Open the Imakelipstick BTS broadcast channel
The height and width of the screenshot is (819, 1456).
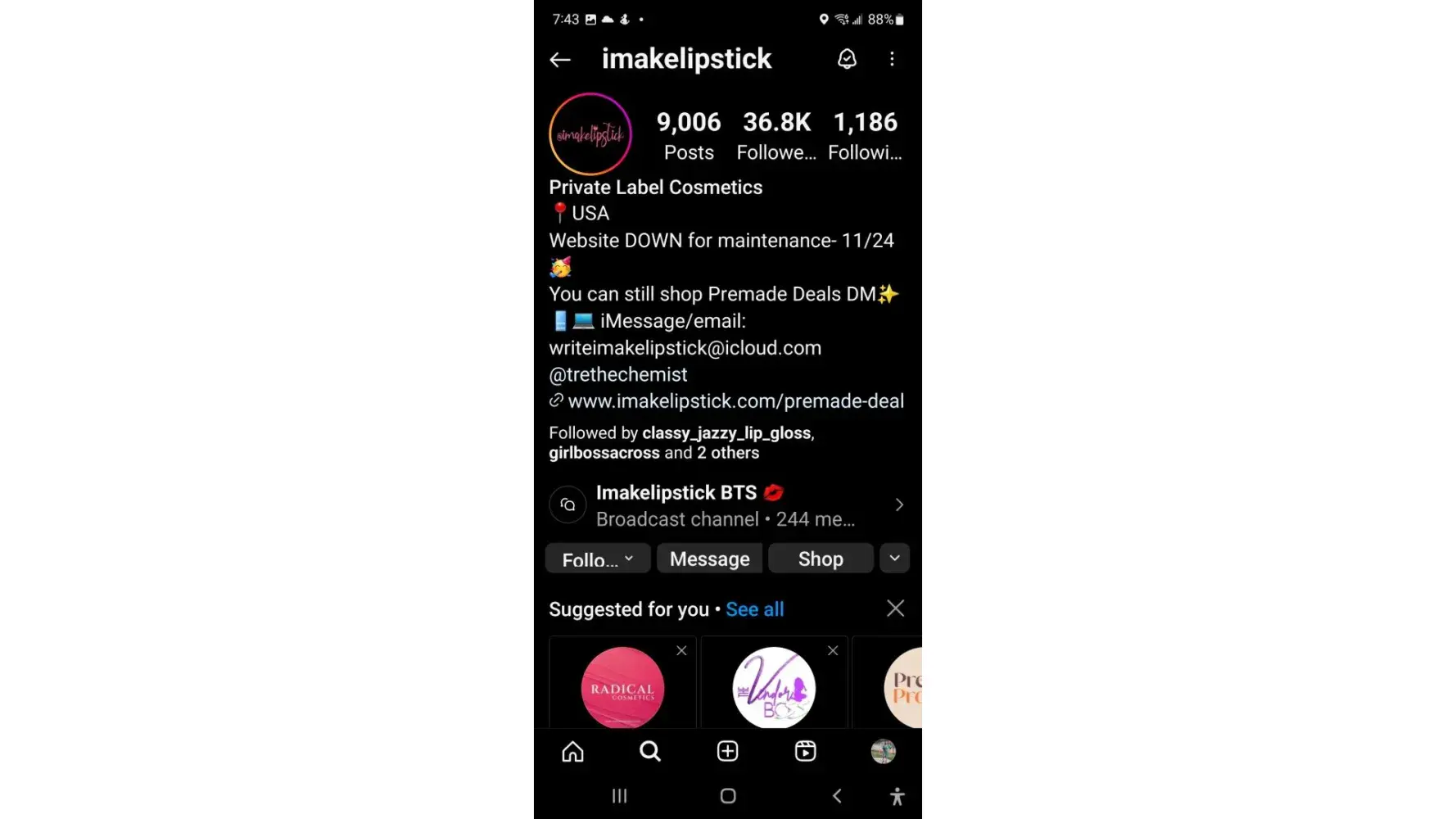[x=726, y=505]
